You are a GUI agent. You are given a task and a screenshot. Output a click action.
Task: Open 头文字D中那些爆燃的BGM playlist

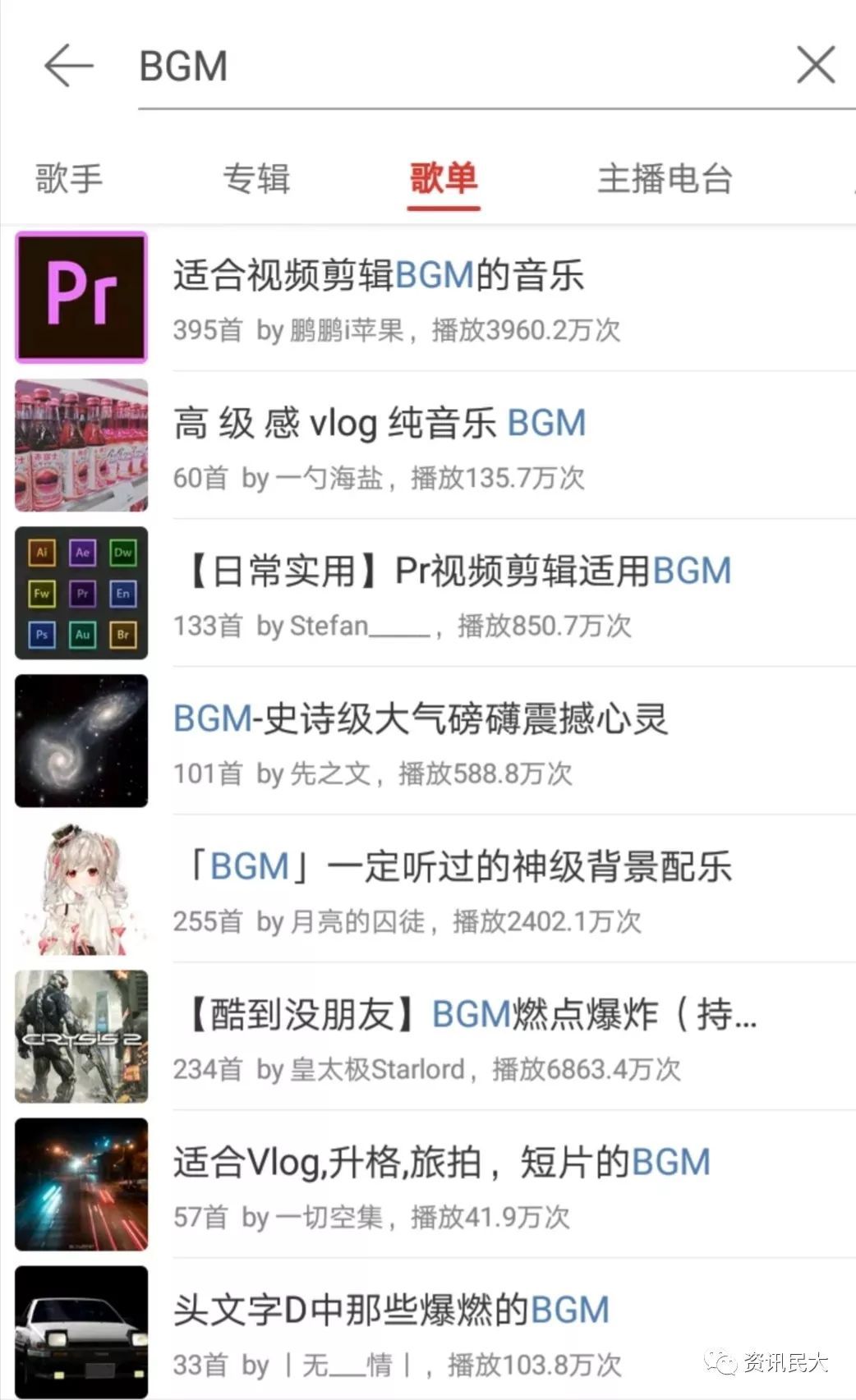[391, 1310]
